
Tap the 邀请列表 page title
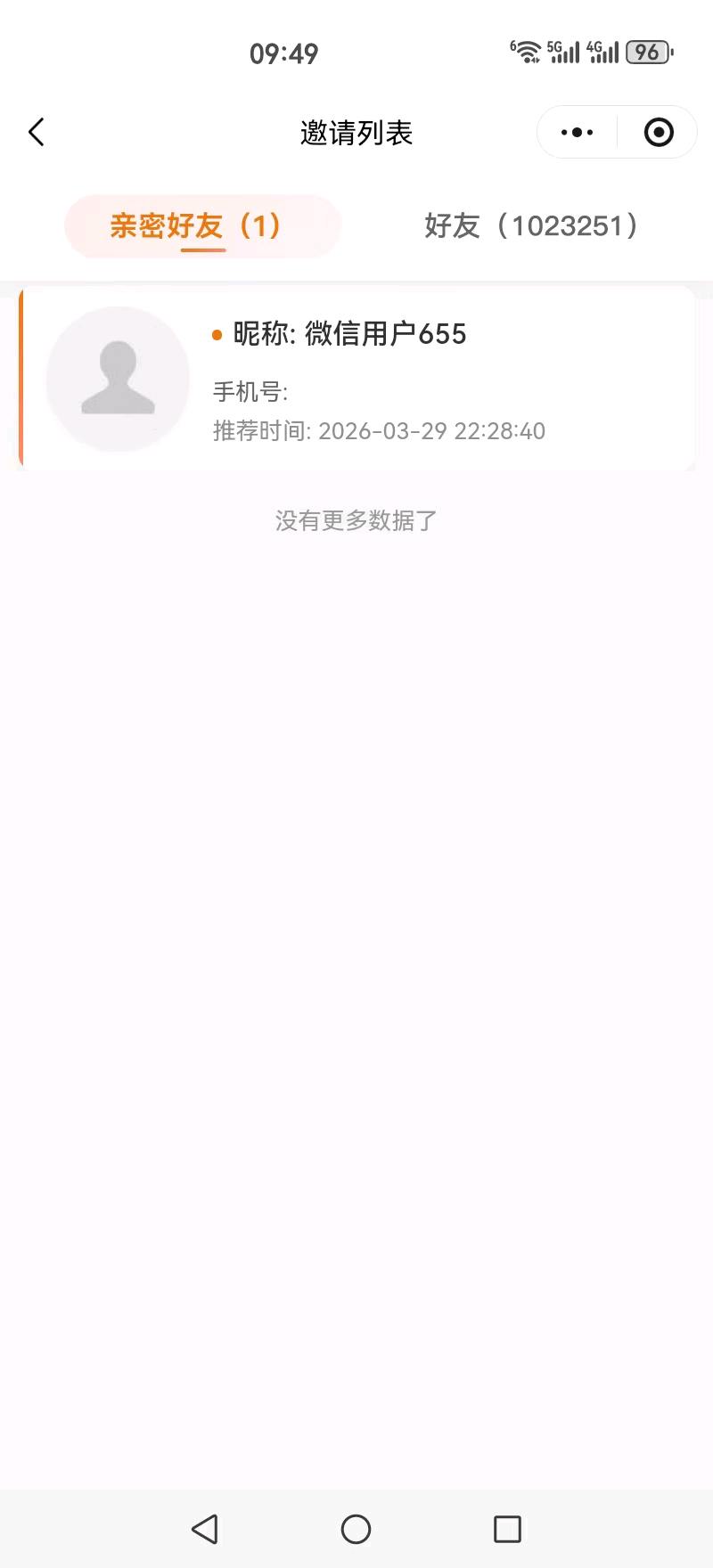(356, 131)
